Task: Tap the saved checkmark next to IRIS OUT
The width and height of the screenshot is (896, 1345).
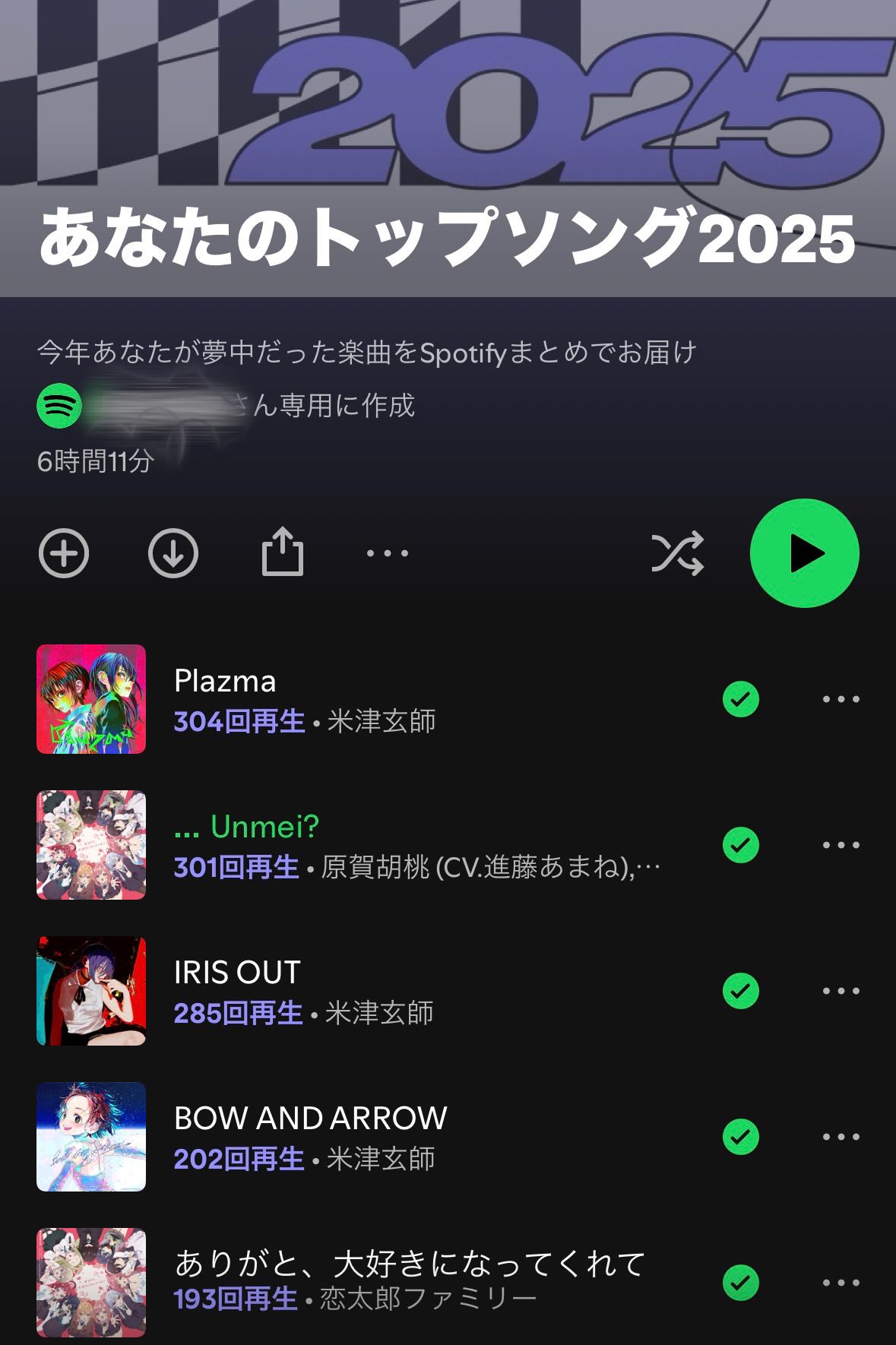Action: coord(741,991)
